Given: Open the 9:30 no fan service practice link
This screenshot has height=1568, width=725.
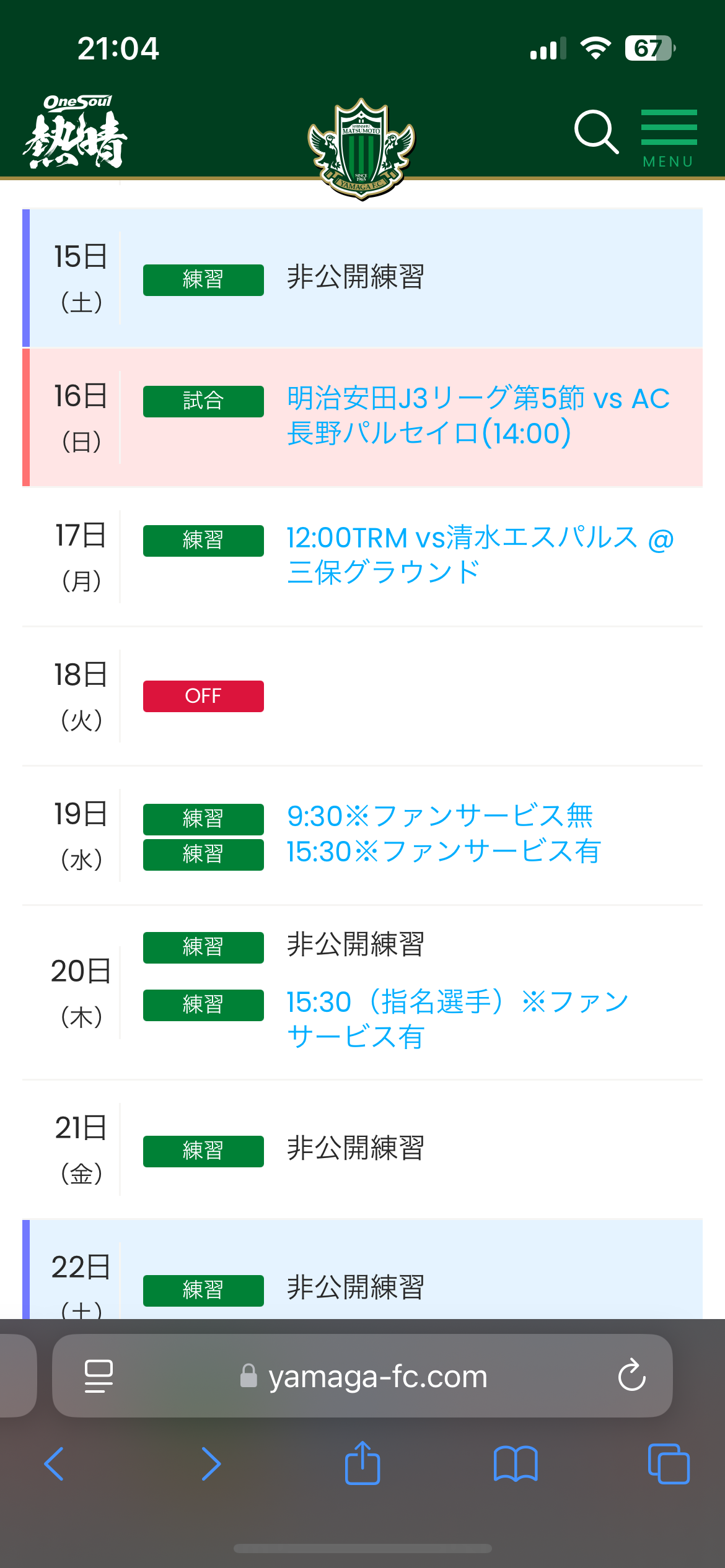Looking at the screenshot, I should 440,816.
